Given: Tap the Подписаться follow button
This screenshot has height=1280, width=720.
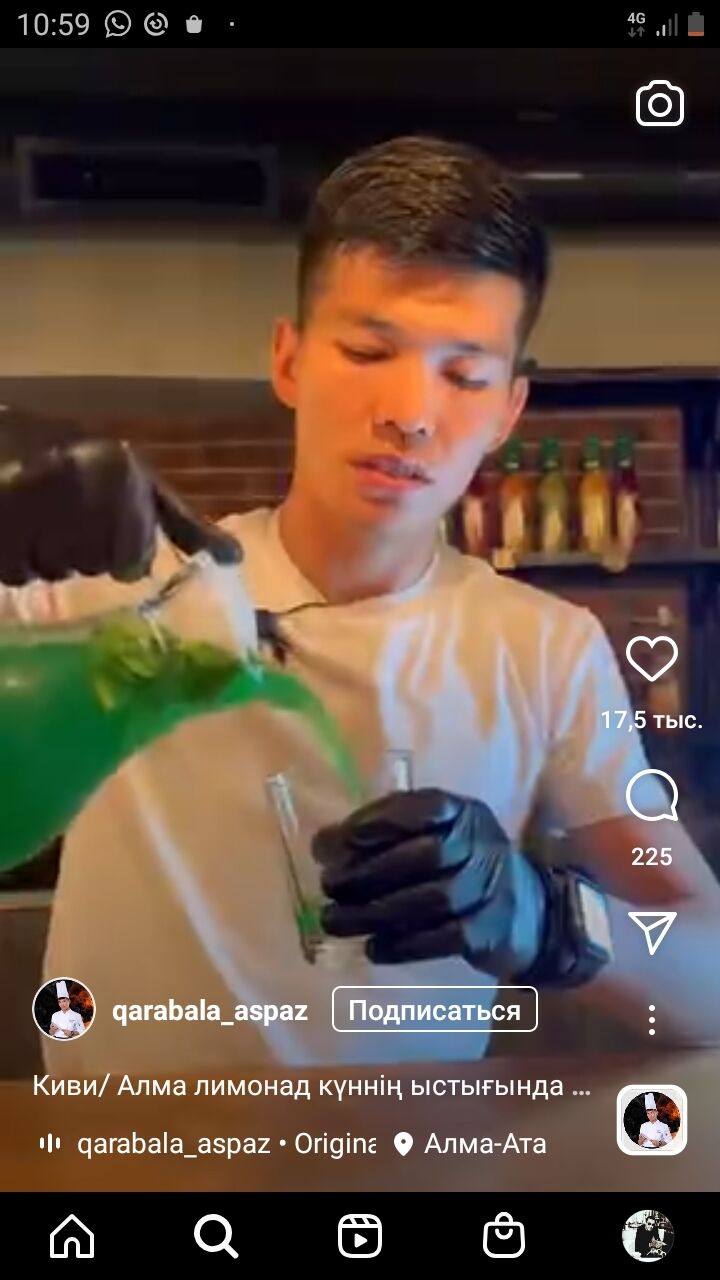Looking at the screenshot, I should pos(434,1010).
